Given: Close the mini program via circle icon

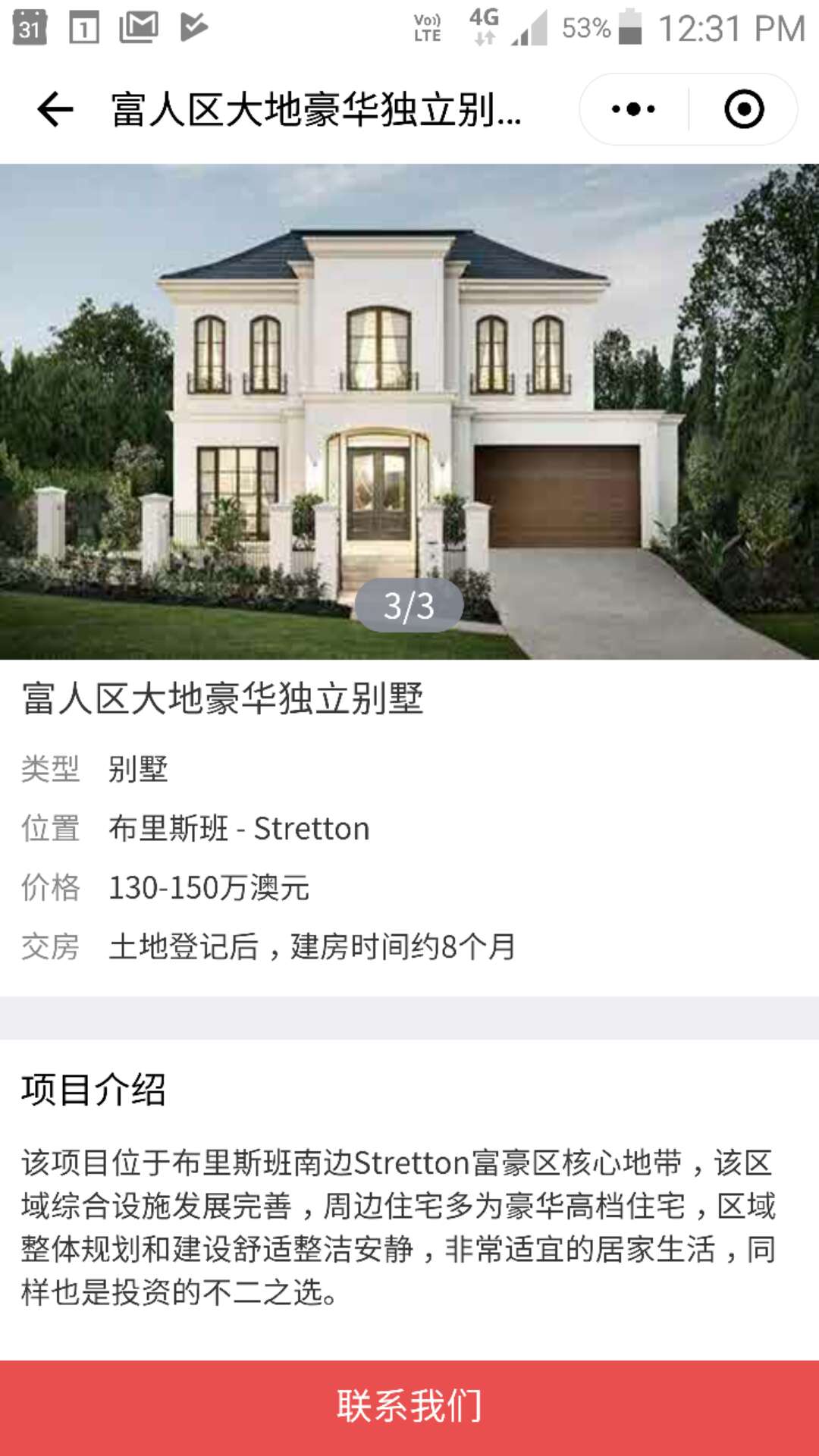Looking at the screenshot, I should (x=744, y=109).
